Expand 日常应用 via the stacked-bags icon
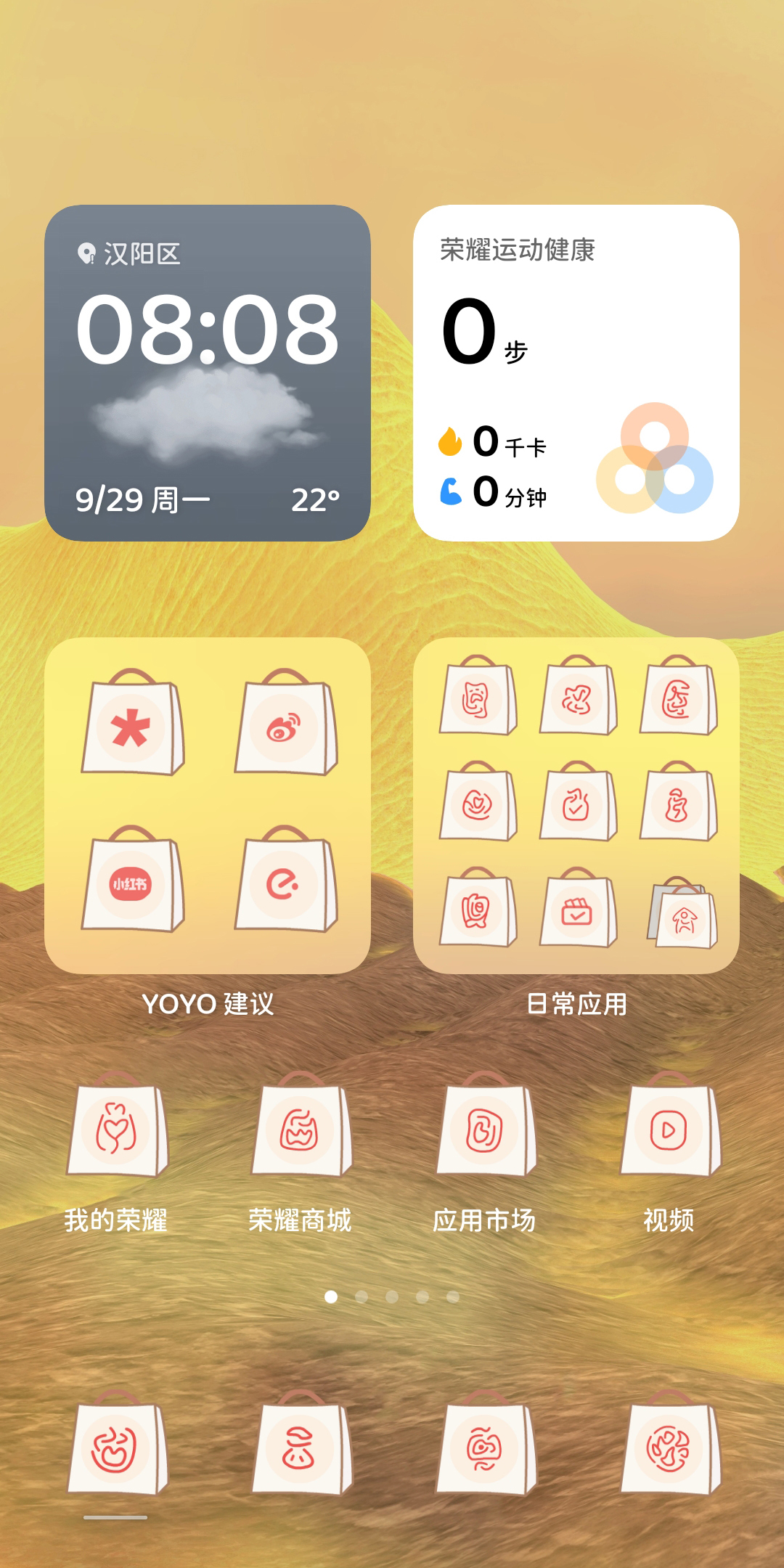The height and width of the screenshot is (1568, 784). pyautogui.click(x=682, y=913)
